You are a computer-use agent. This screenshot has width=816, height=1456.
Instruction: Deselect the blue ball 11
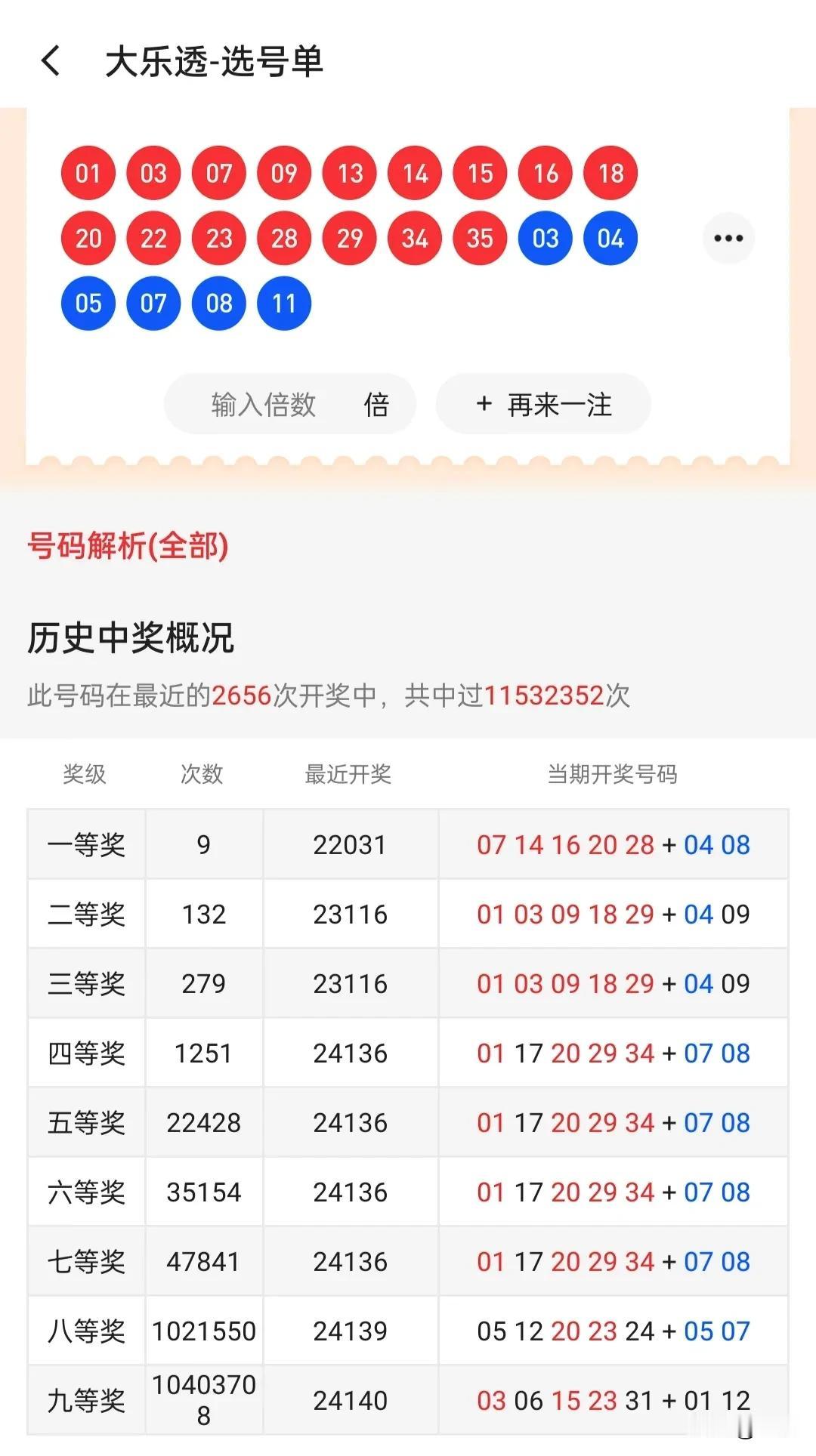click(283, 303)
